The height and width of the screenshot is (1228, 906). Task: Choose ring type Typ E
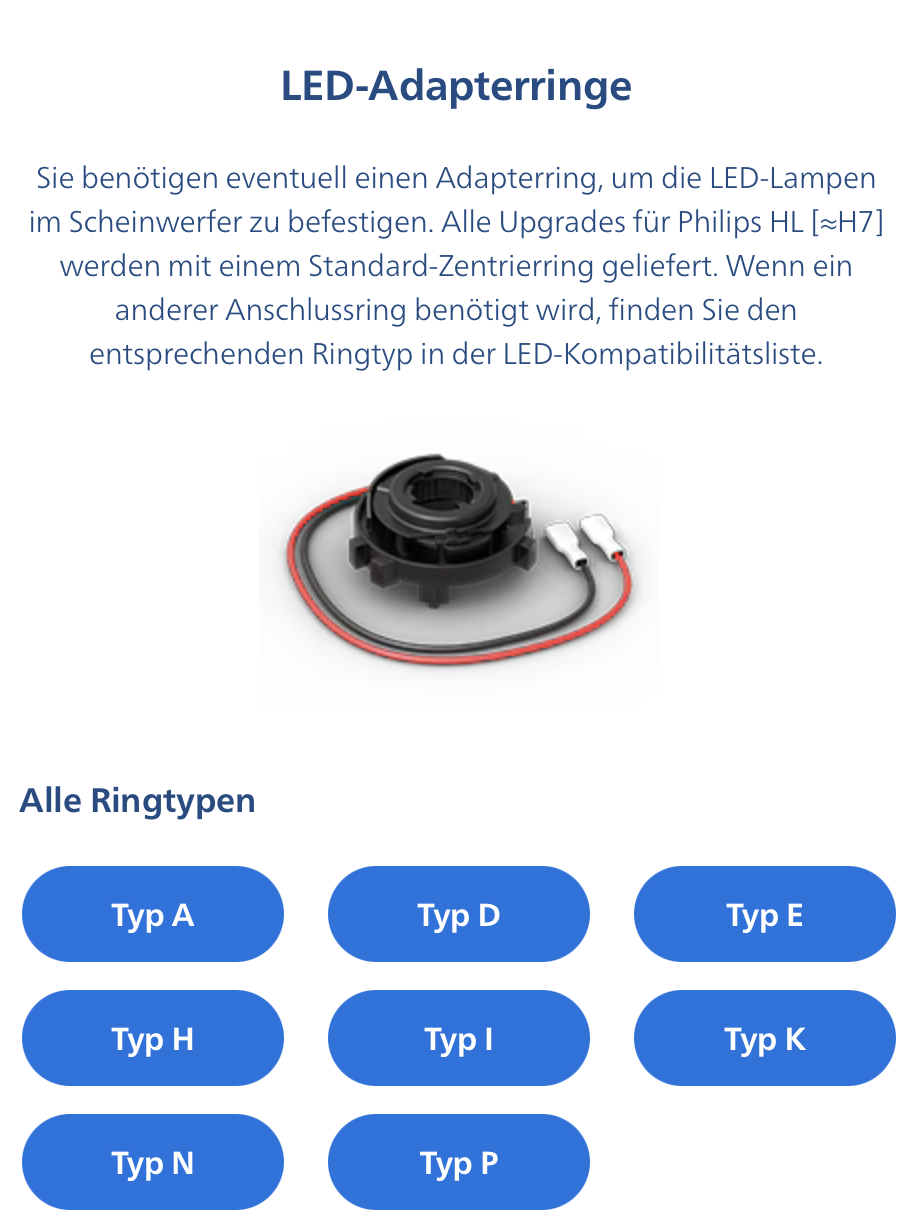[765, 914]
